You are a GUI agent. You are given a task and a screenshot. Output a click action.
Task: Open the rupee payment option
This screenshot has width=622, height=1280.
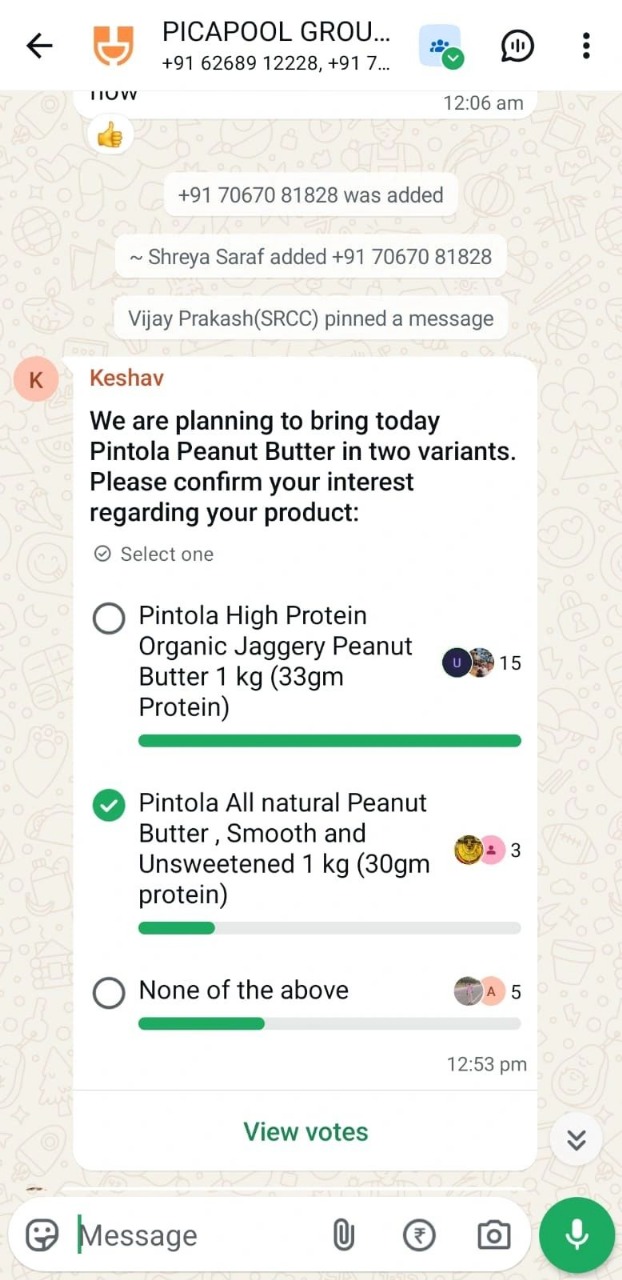pyautogui.click(x=419, y=1236)
